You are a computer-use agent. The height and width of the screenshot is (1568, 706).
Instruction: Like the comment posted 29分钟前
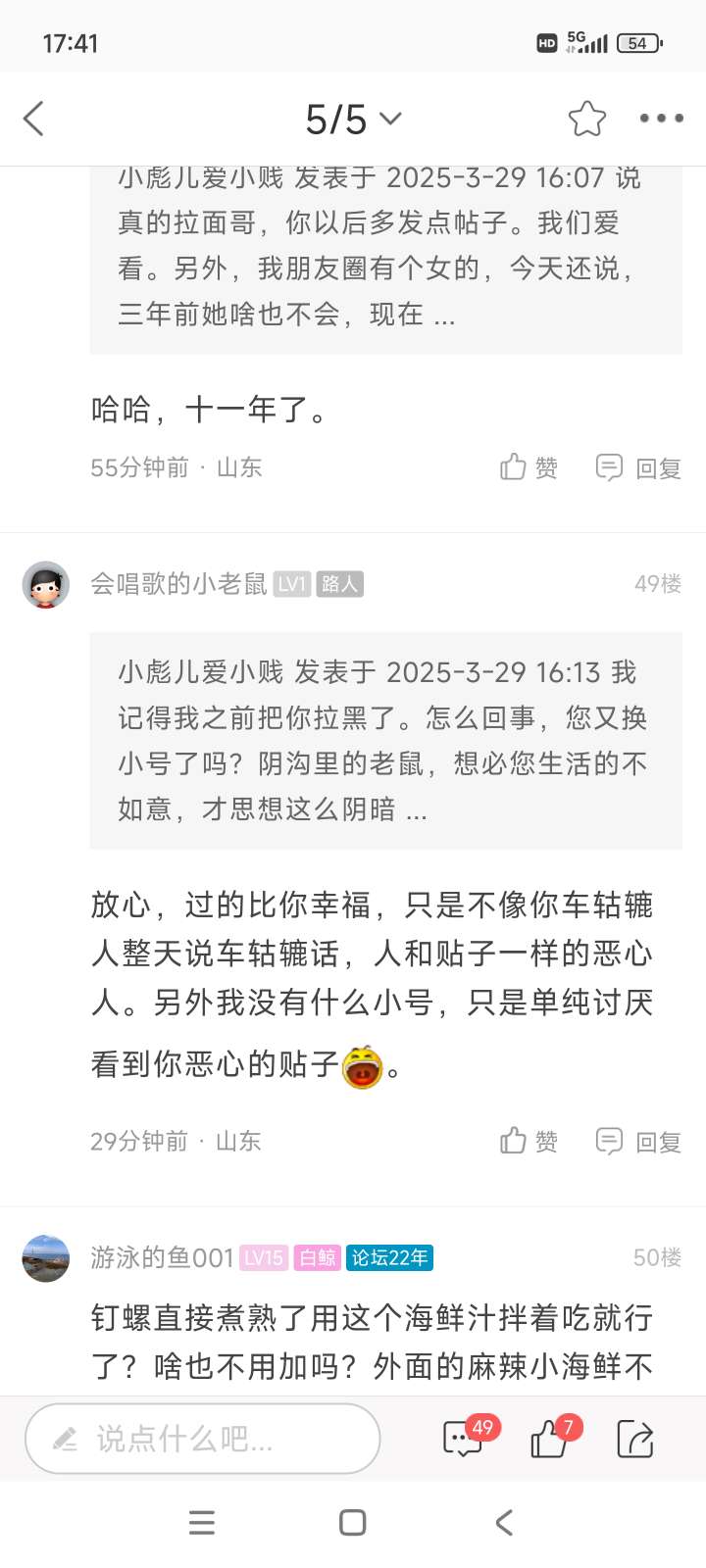pyautogui.click(x=529, y=1141)
